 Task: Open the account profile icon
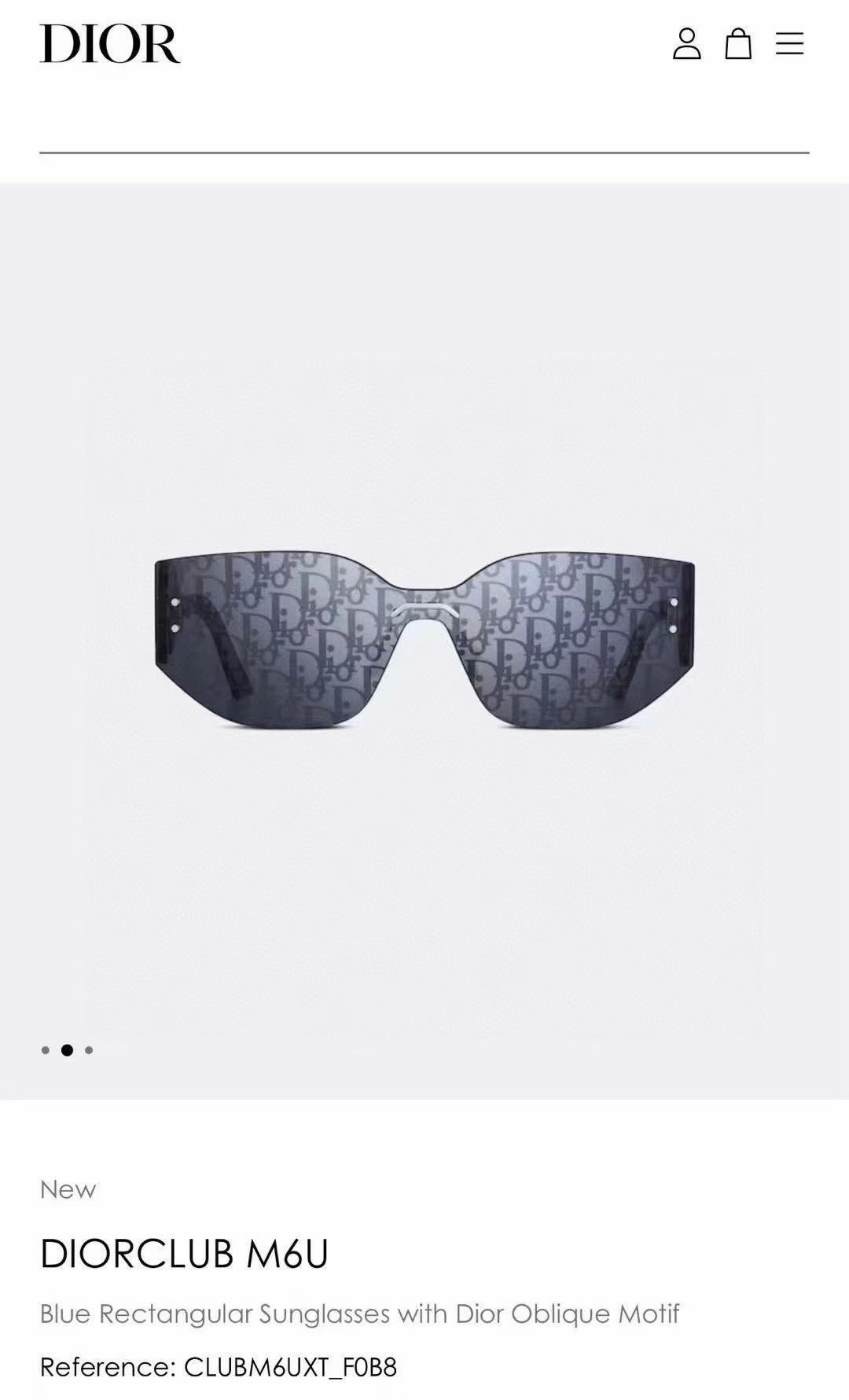686,44
